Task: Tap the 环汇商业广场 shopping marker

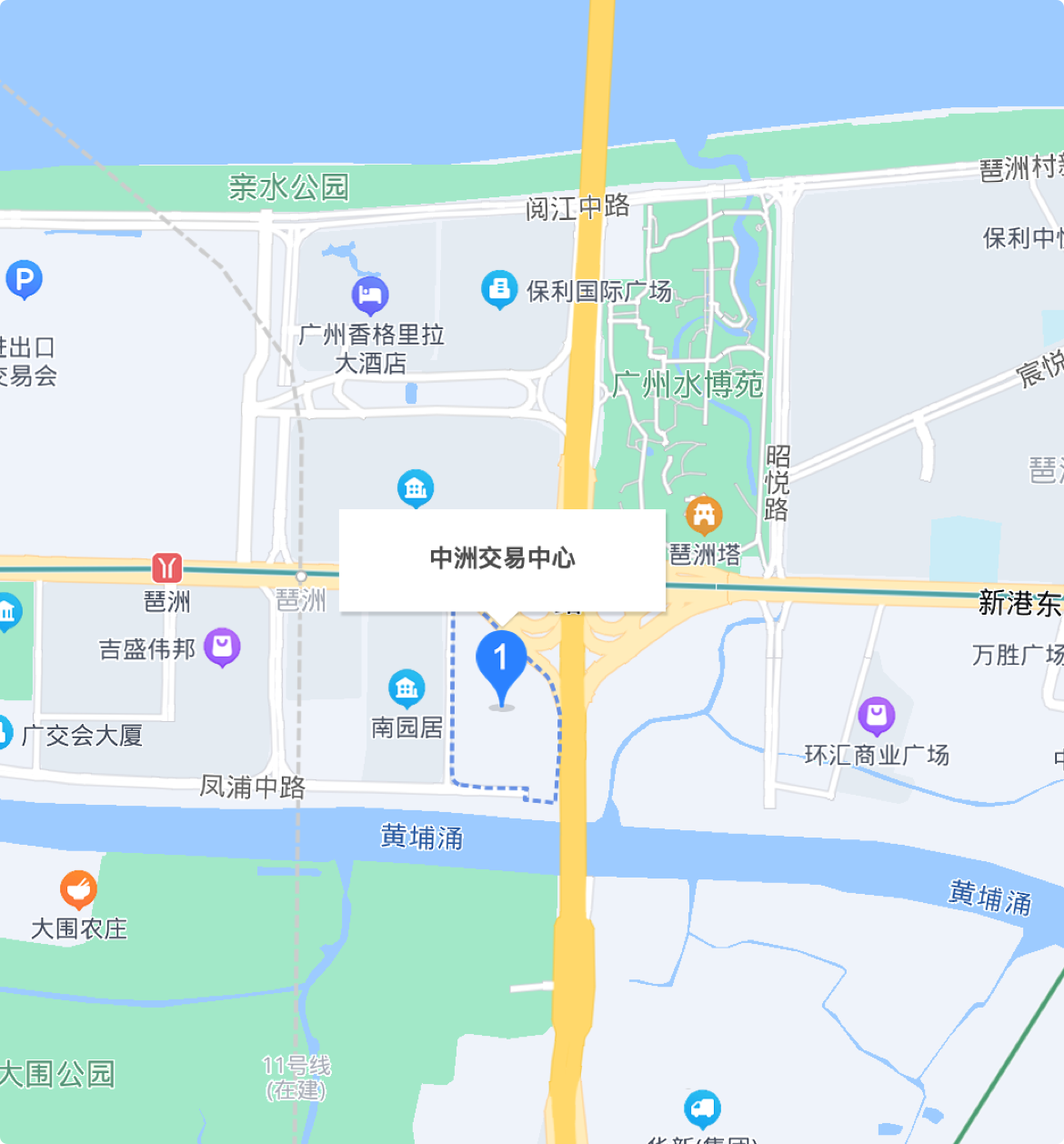Action: pos(877,716)
